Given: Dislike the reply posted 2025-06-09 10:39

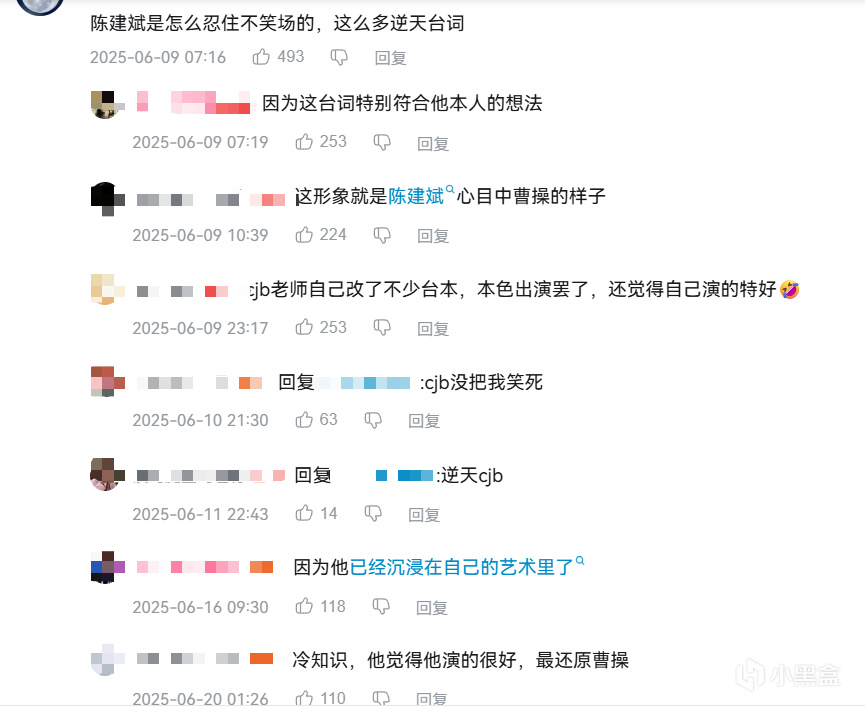Looking at the screenshot, I should 382,236.
